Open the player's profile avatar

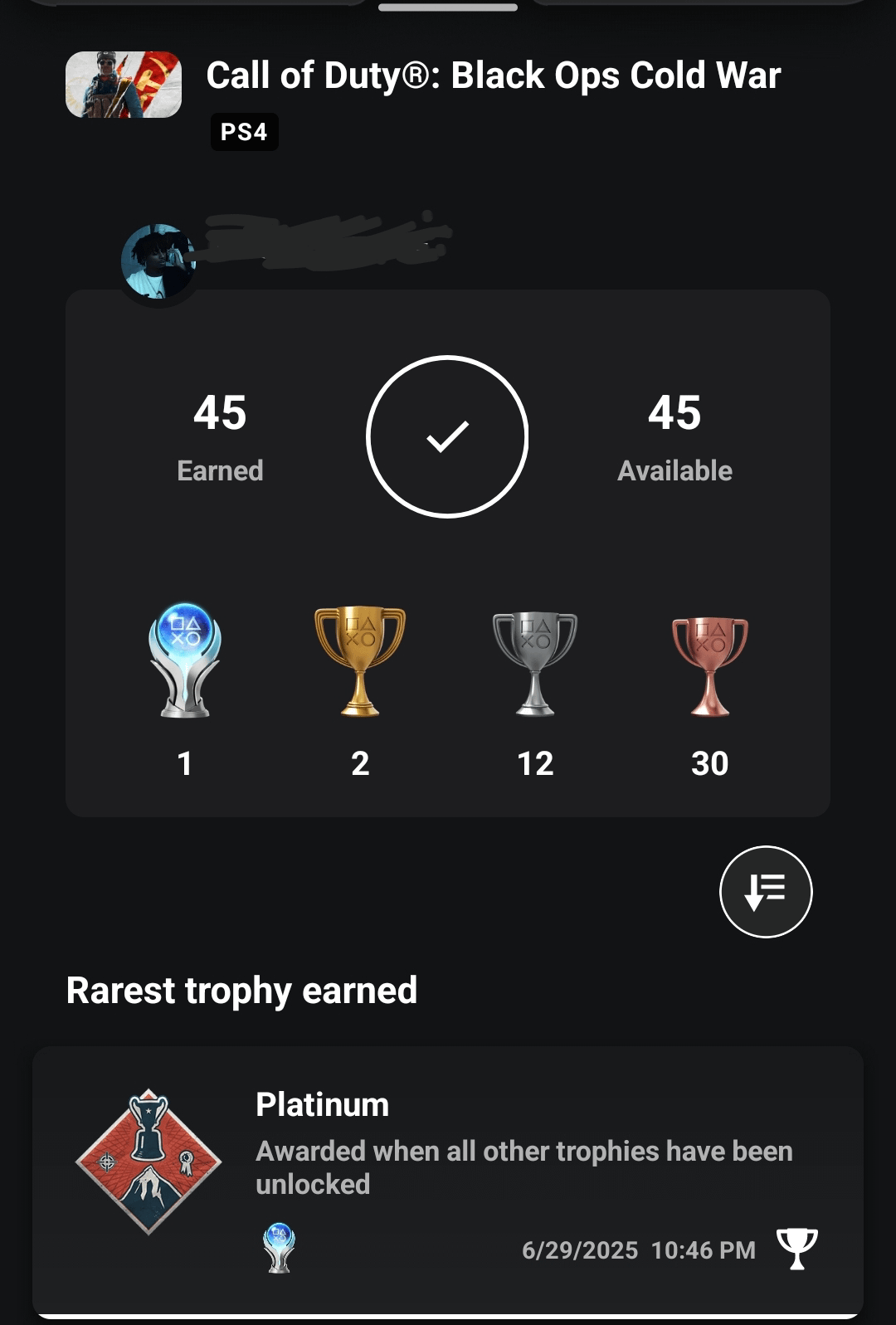[158, 262]
